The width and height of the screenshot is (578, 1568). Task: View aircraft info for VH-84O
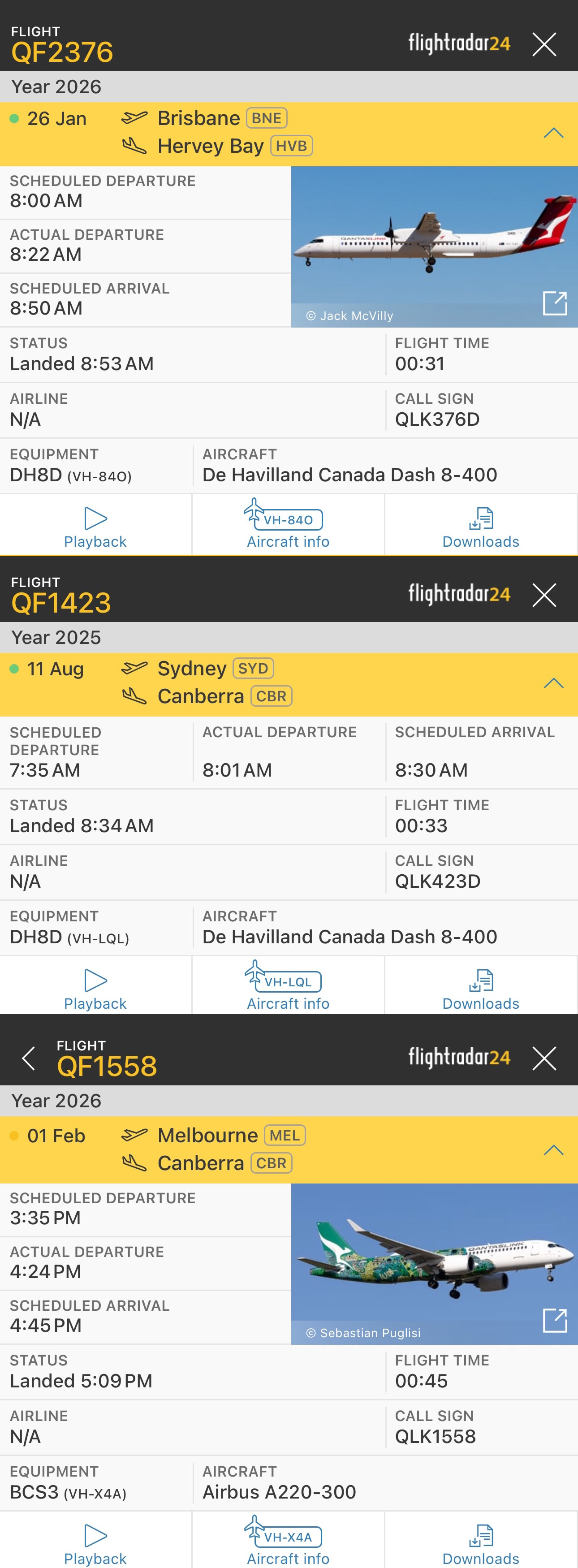[288, 527]
